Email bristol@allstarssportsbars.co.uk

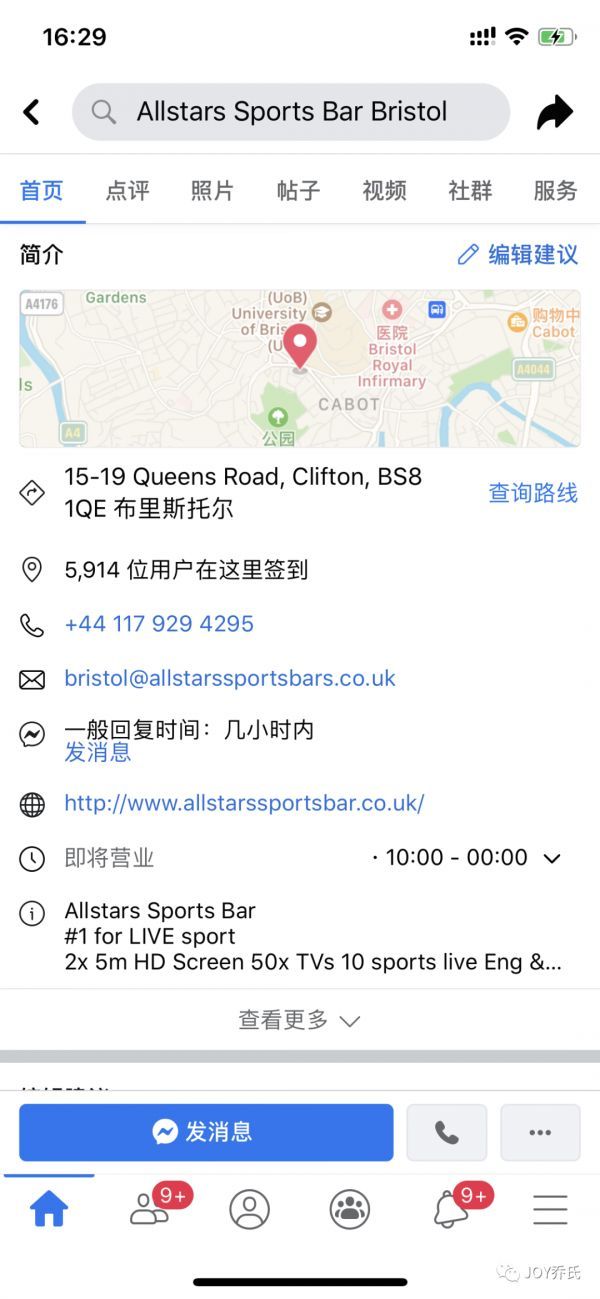[230, 678]
